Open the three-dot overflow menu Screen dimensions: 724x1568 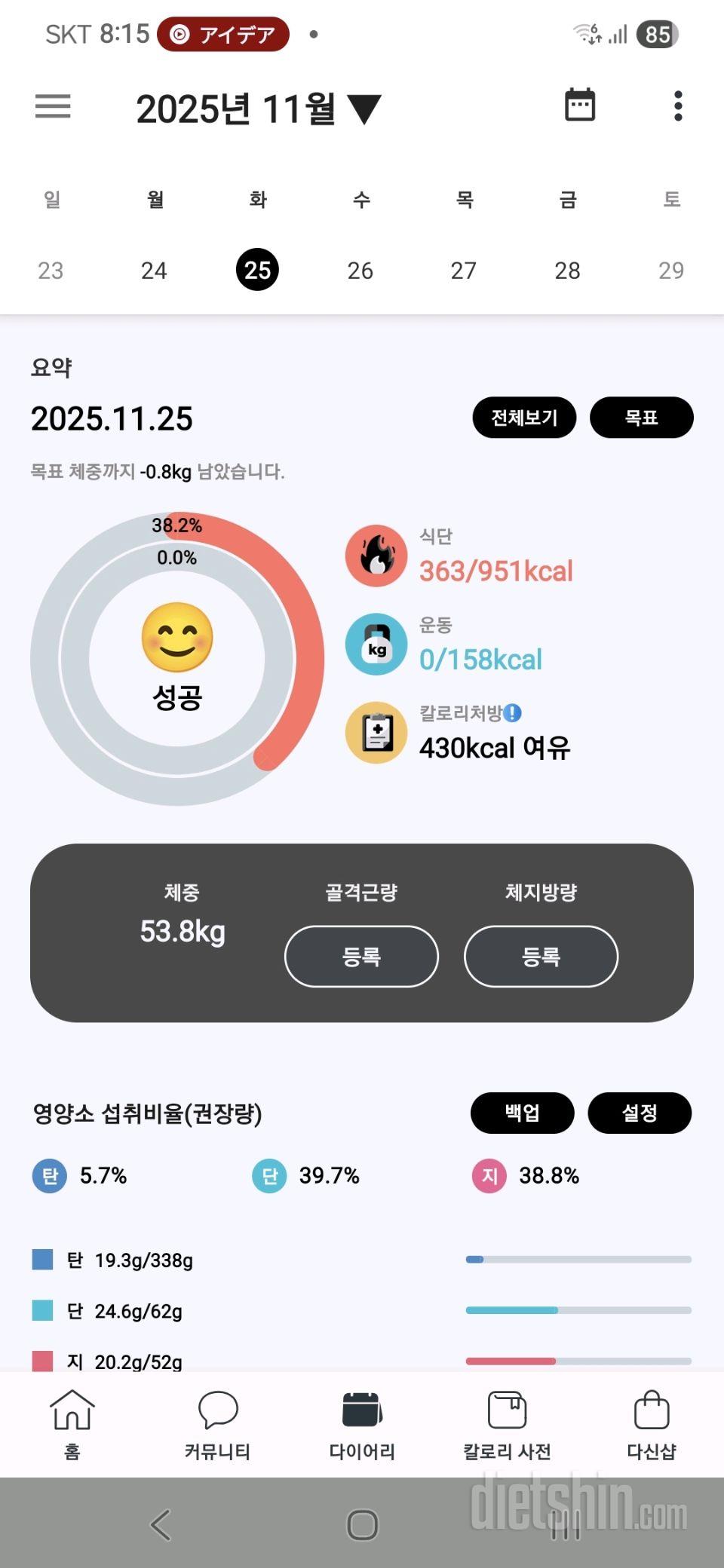click(678, 106)
